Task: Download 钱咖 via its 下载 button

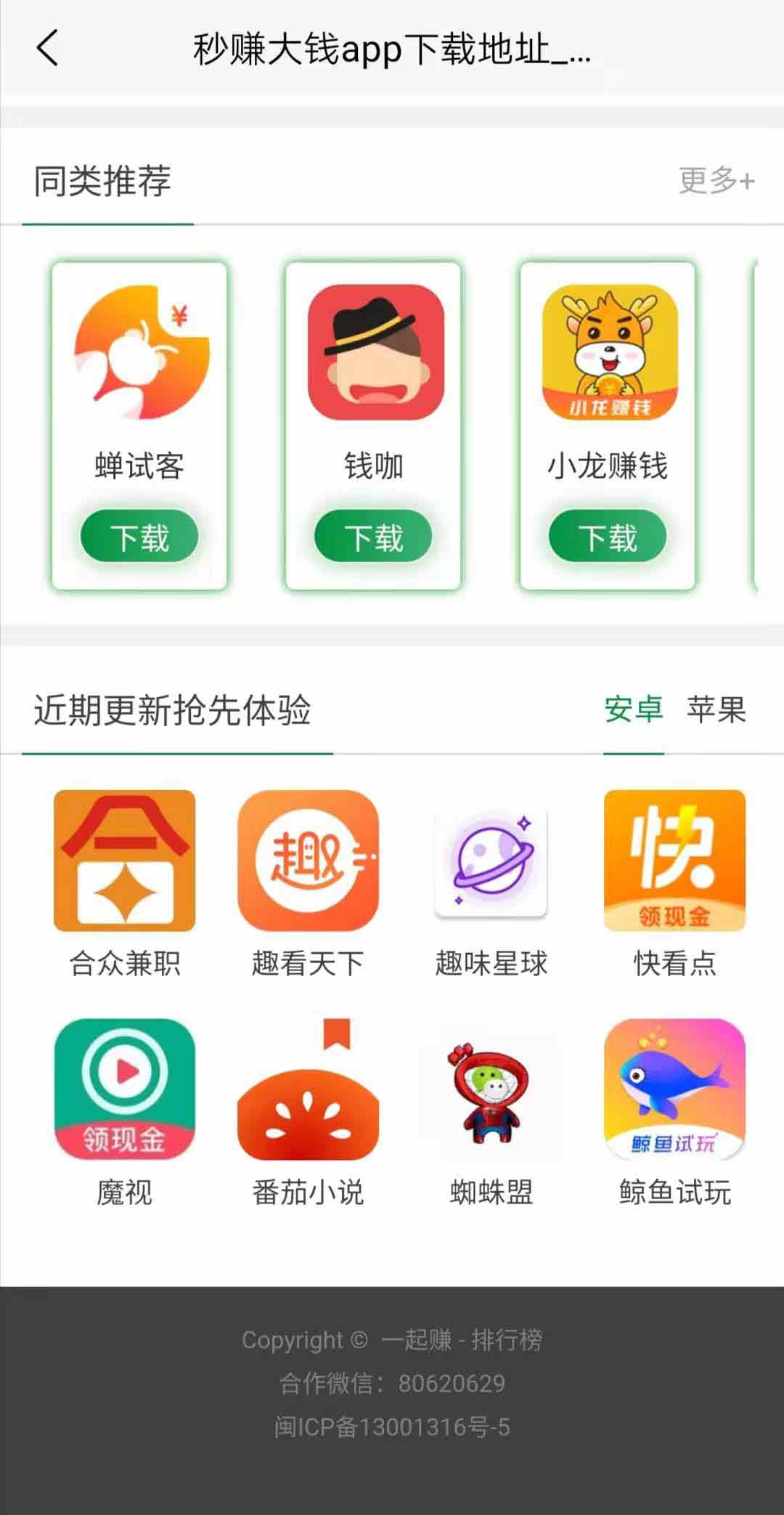Action: [372, 536]
